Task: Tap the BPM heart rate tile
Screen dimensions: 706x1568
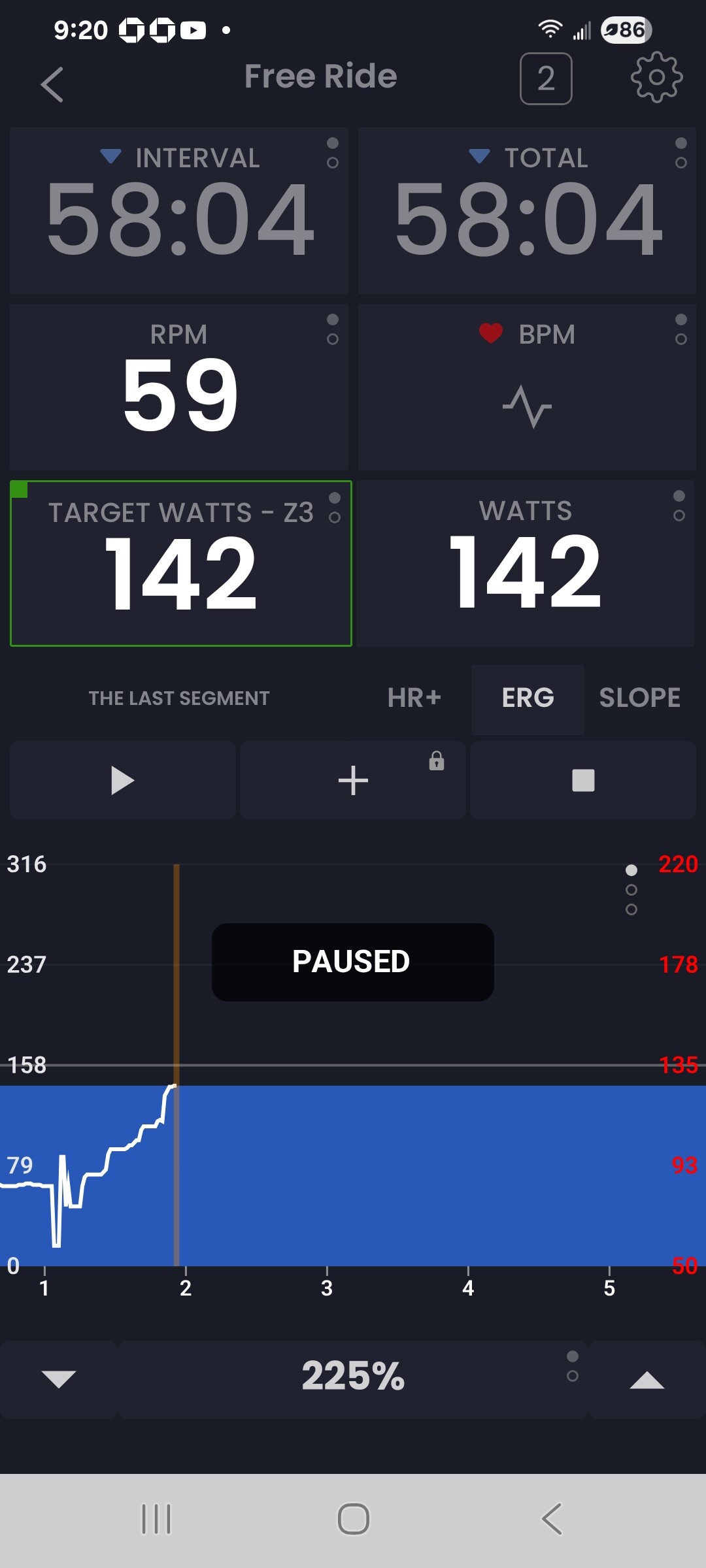Action: pyautogui.click(x=527, y=387)
